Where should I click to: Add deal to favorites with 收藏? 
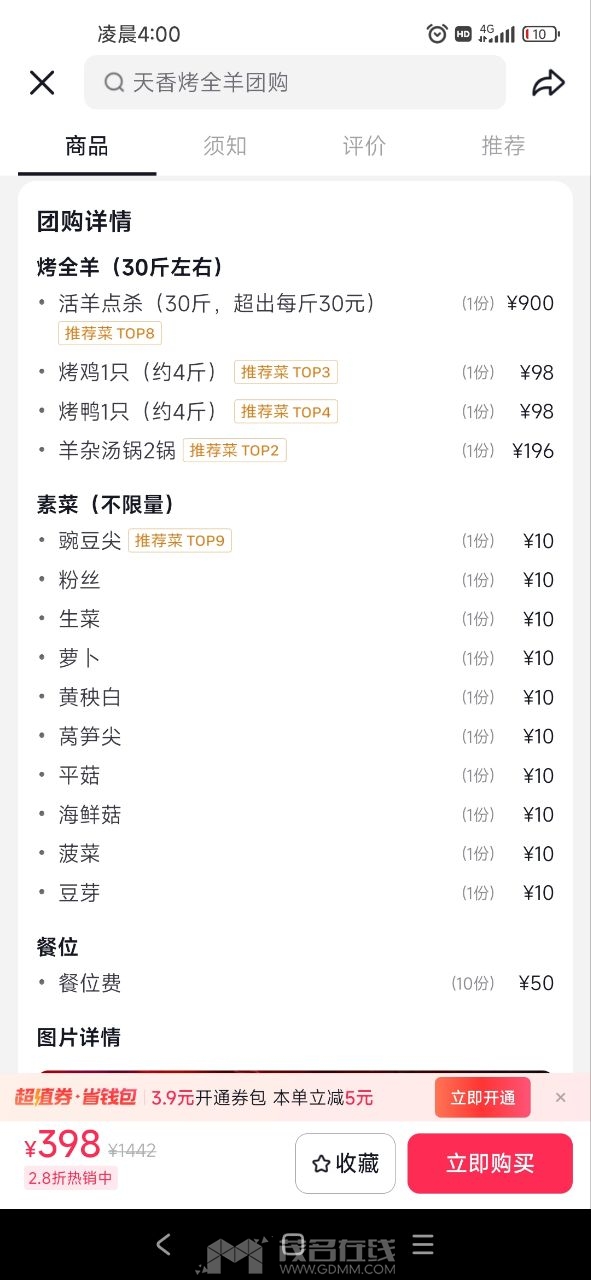click(x=345, y=1163)
